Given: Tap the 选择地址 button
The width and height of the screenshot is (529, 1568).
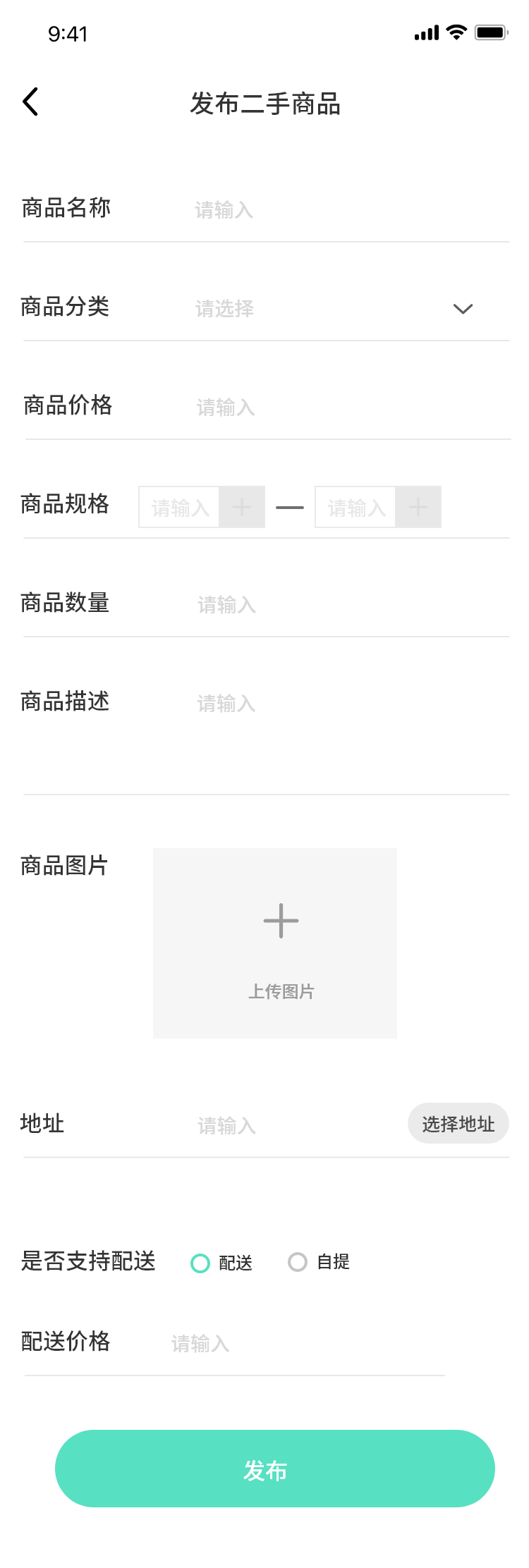Looking at the screenshot, I should pos(458,1124).
